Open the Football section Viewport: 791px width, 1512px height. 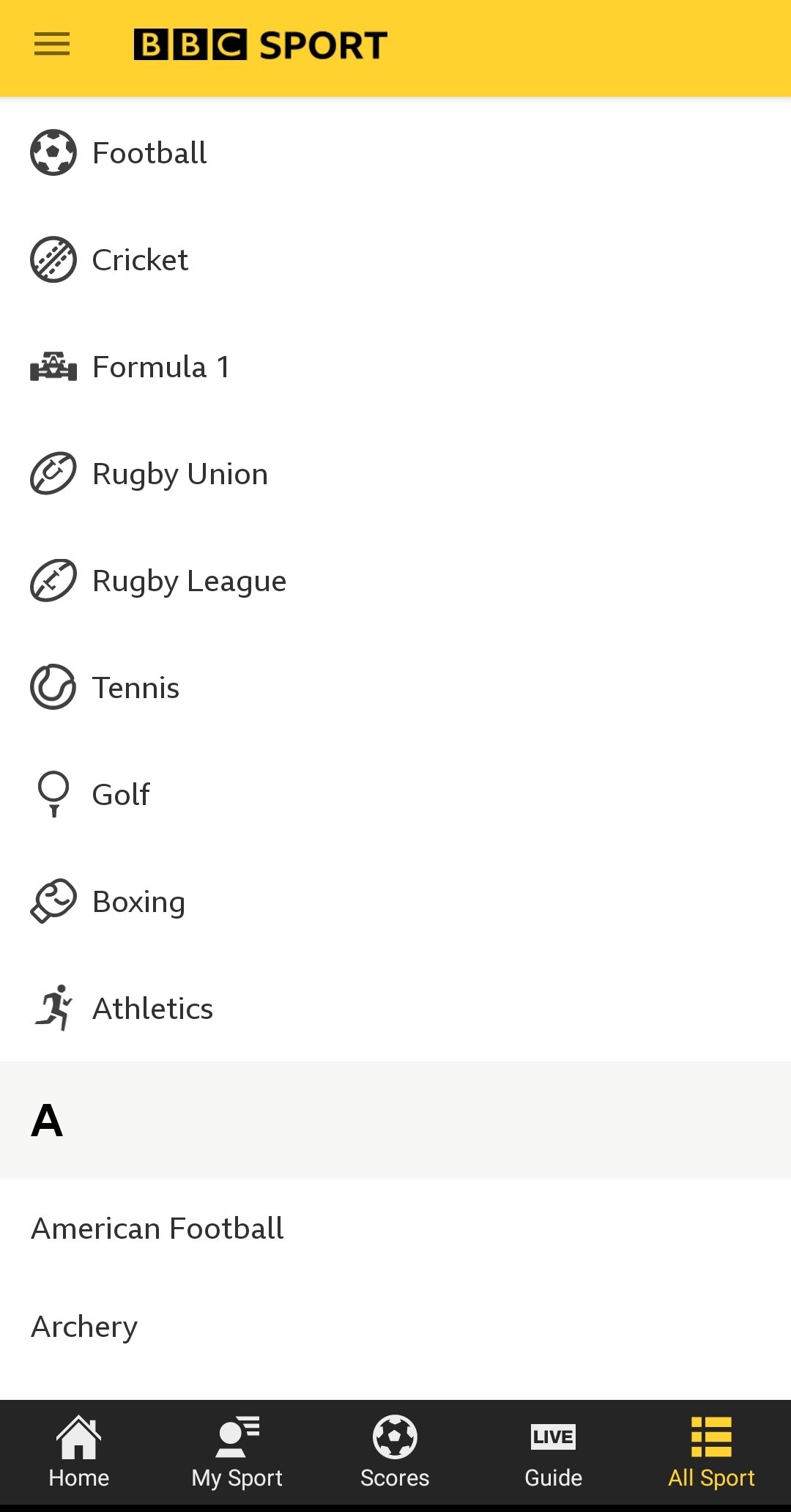click(395, 152)
